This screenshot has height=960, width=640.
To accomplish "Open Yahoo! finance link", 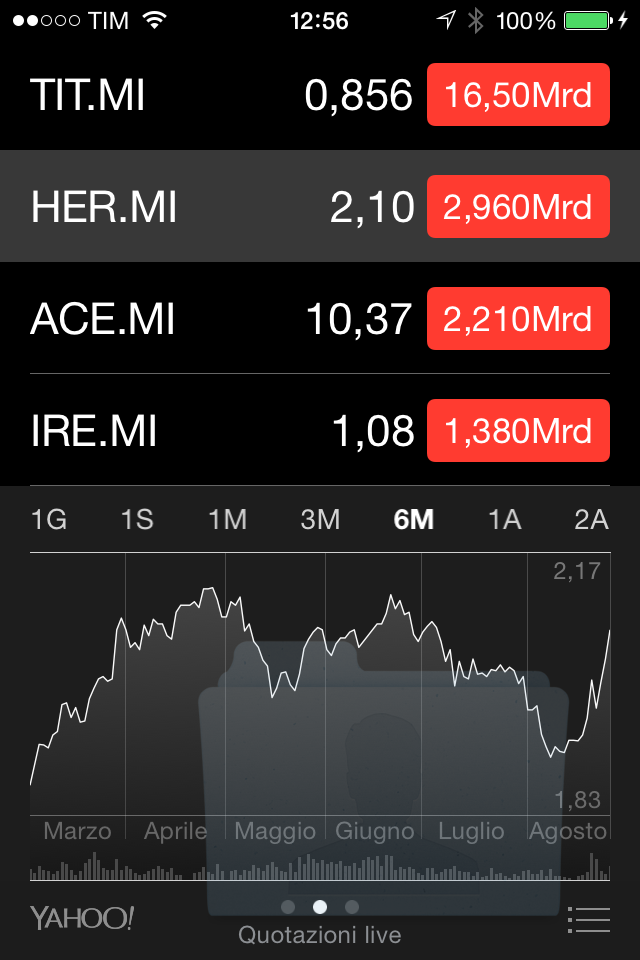I will [x=82, y=918].
